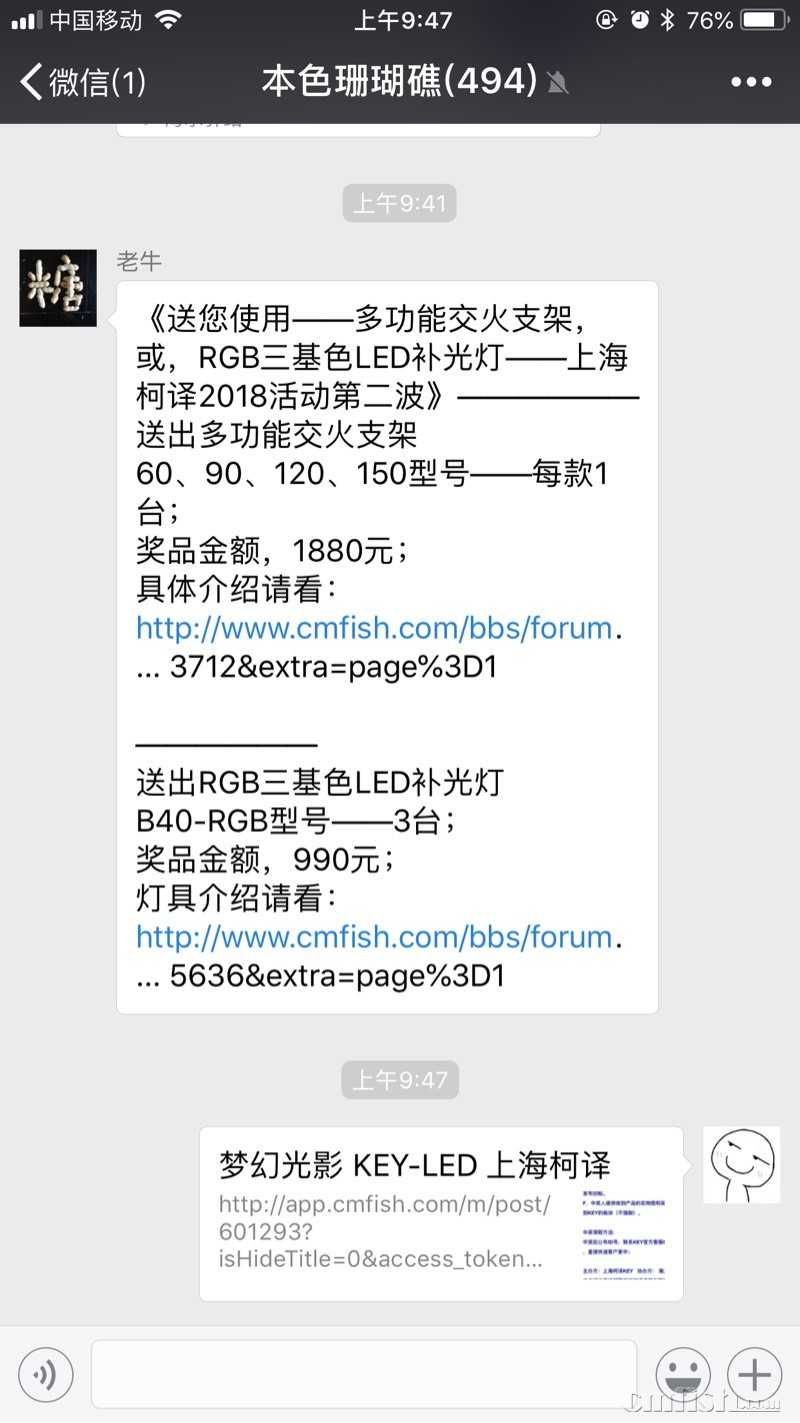View my own avatar next to the sent card
The height and width of the screenshot is (1423, 800).
[x=741, y=1164]
